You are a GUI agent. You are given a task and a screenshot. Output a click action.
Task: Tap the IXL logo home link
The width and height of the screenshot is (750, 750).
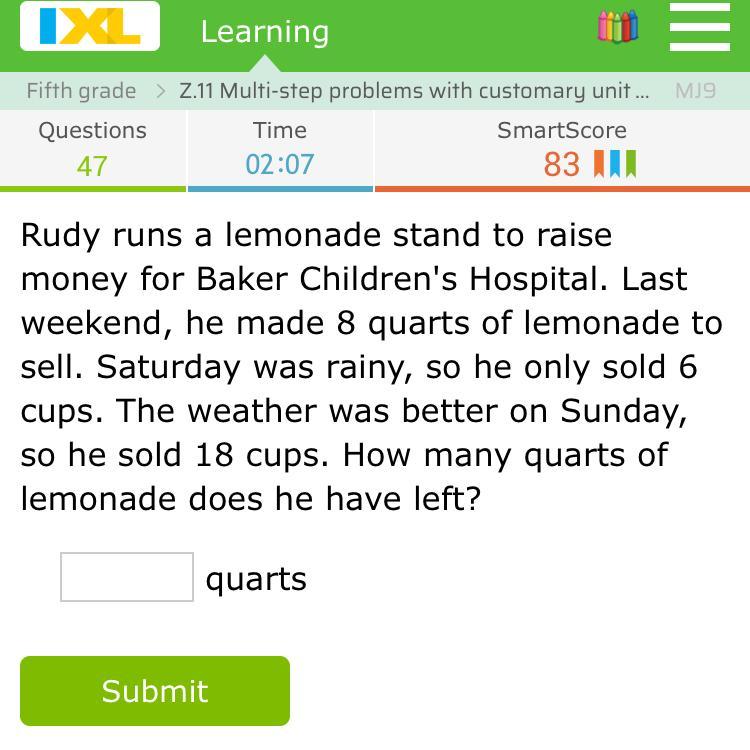(90, 27)
